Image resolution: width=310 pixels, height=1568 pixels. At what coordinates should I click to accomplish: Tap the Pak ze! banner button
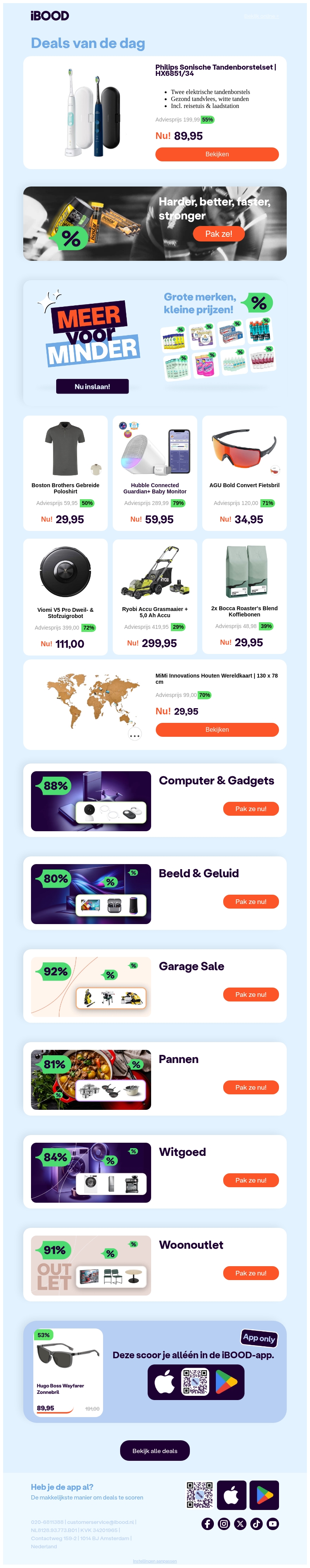(x=218, y=234)
